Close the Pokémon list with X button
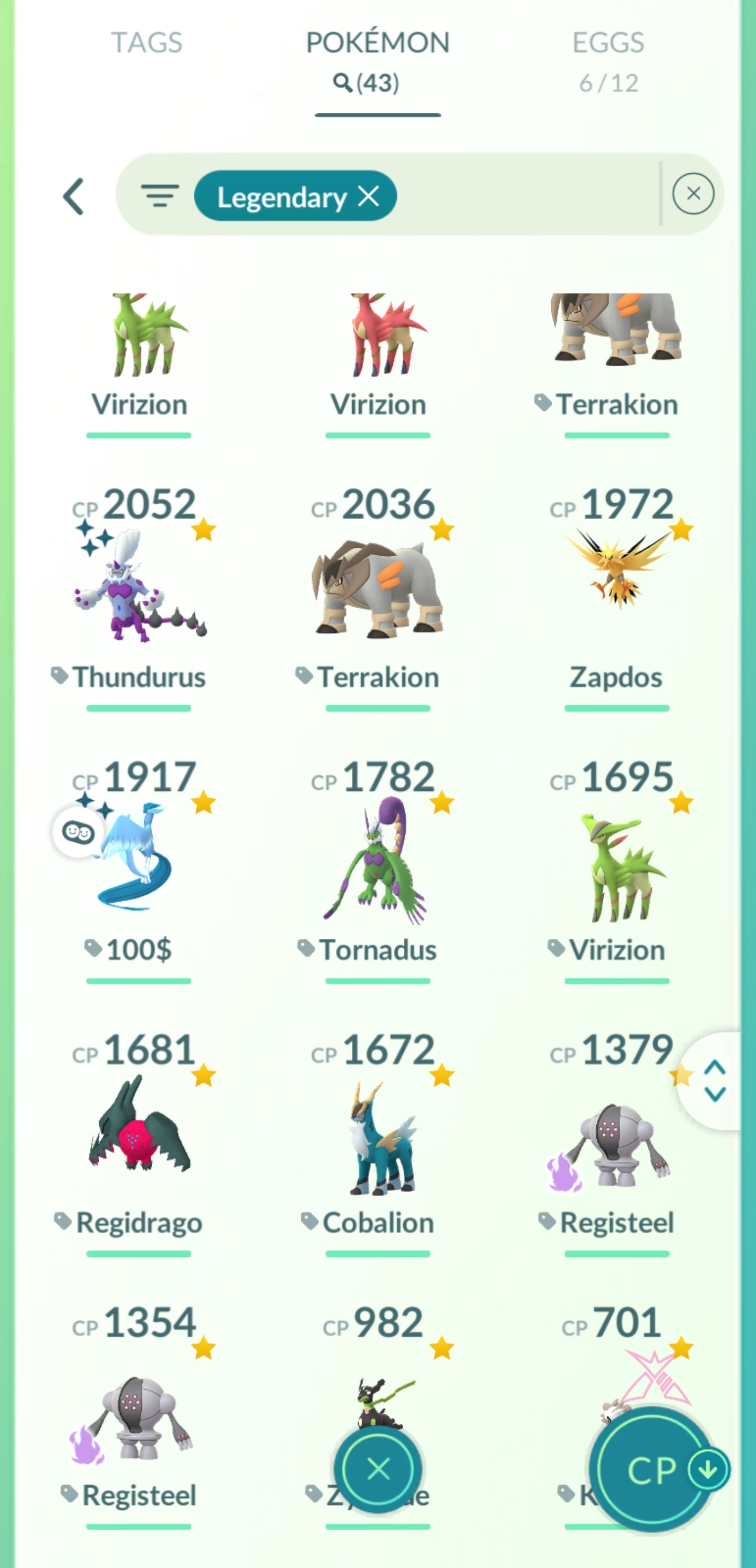The image size is (756, 1568). 379,1469
